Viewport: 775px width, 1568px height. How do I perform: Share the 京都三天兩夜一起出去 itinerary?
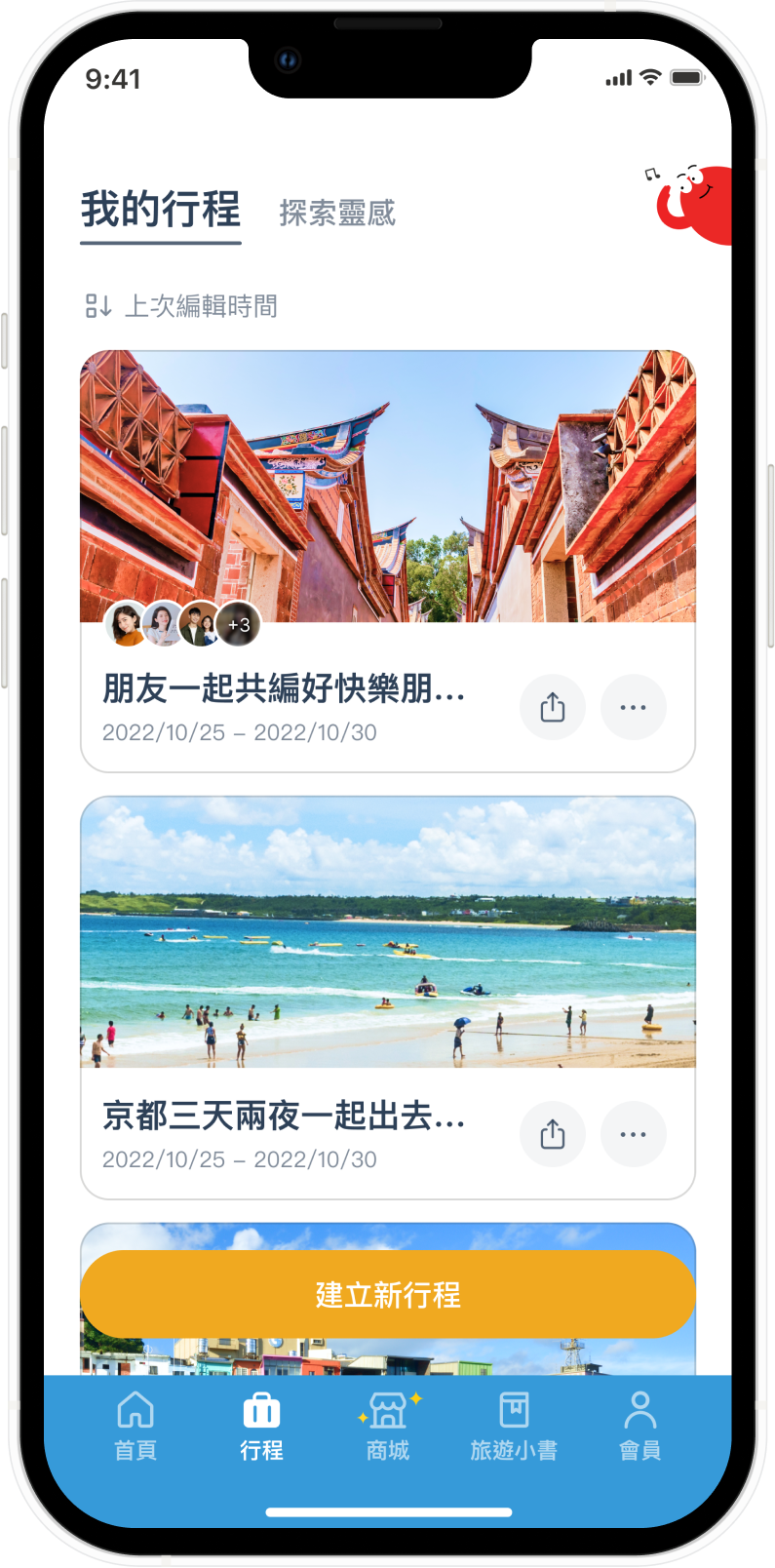coord(553,1134)
